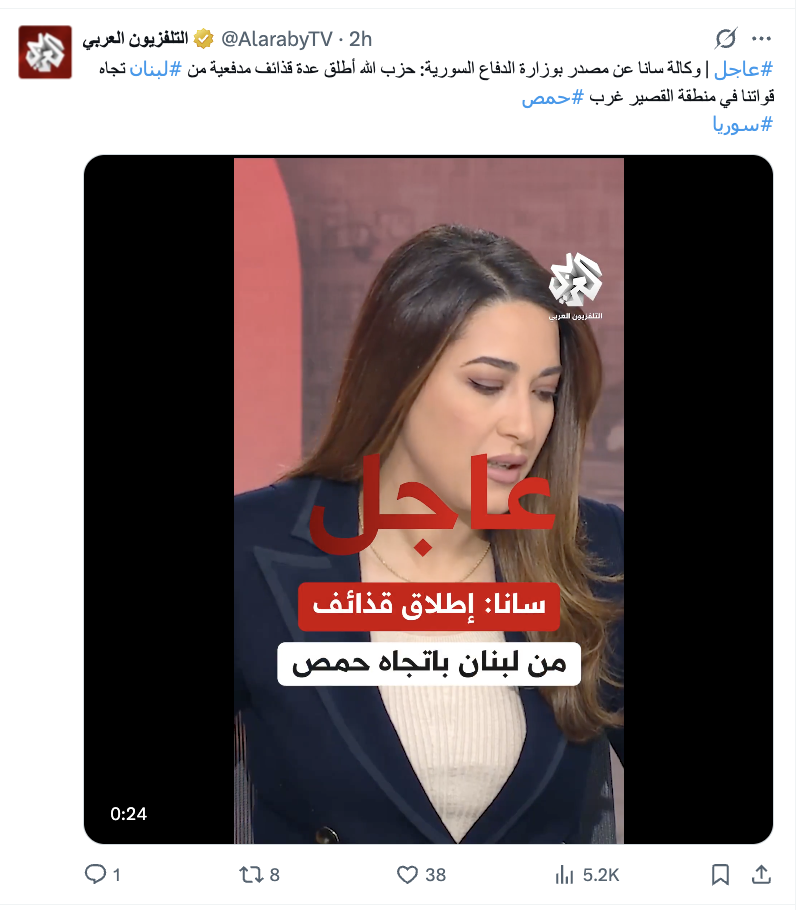This screenshot has width=798, height=910.
Task: Like the AlarabyTV tweet
Action: [407, 875]
